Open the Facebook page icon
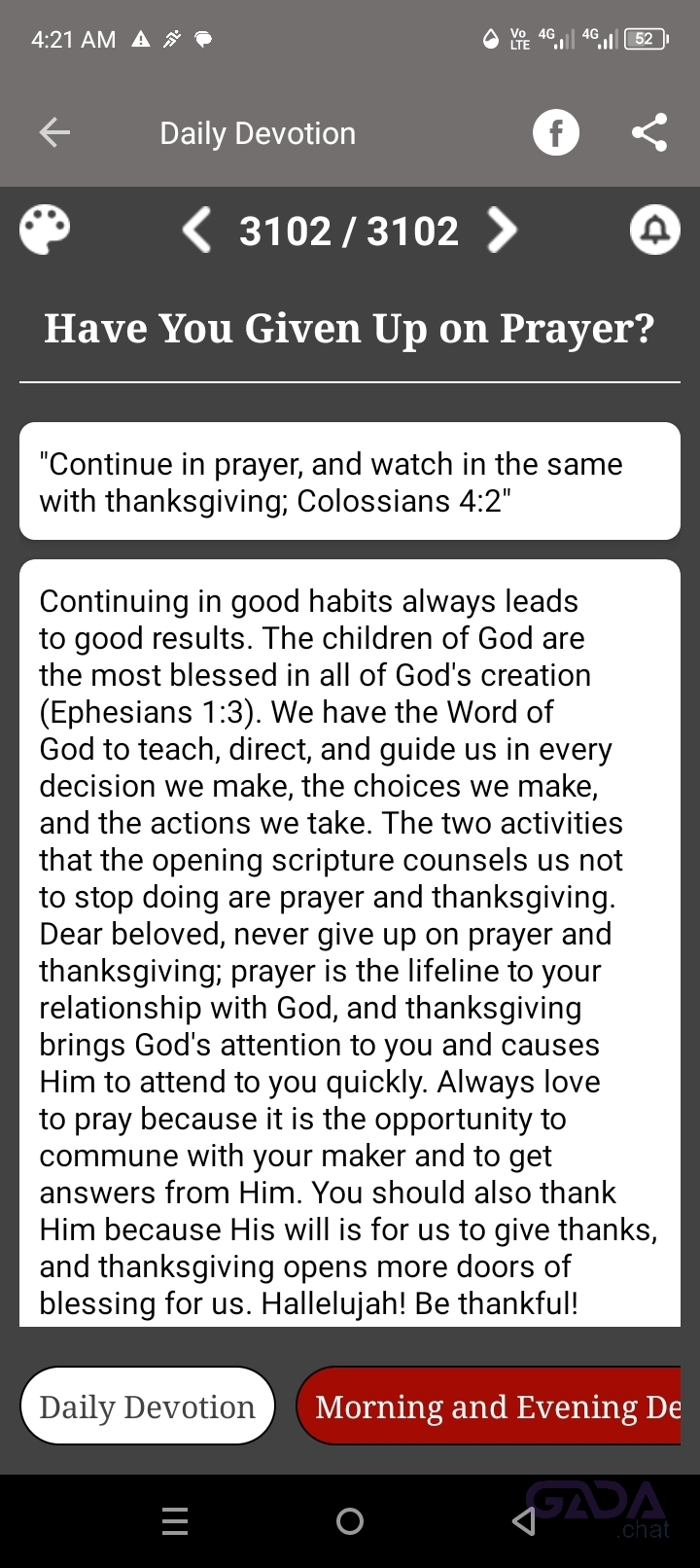 [x=556, y=132]
